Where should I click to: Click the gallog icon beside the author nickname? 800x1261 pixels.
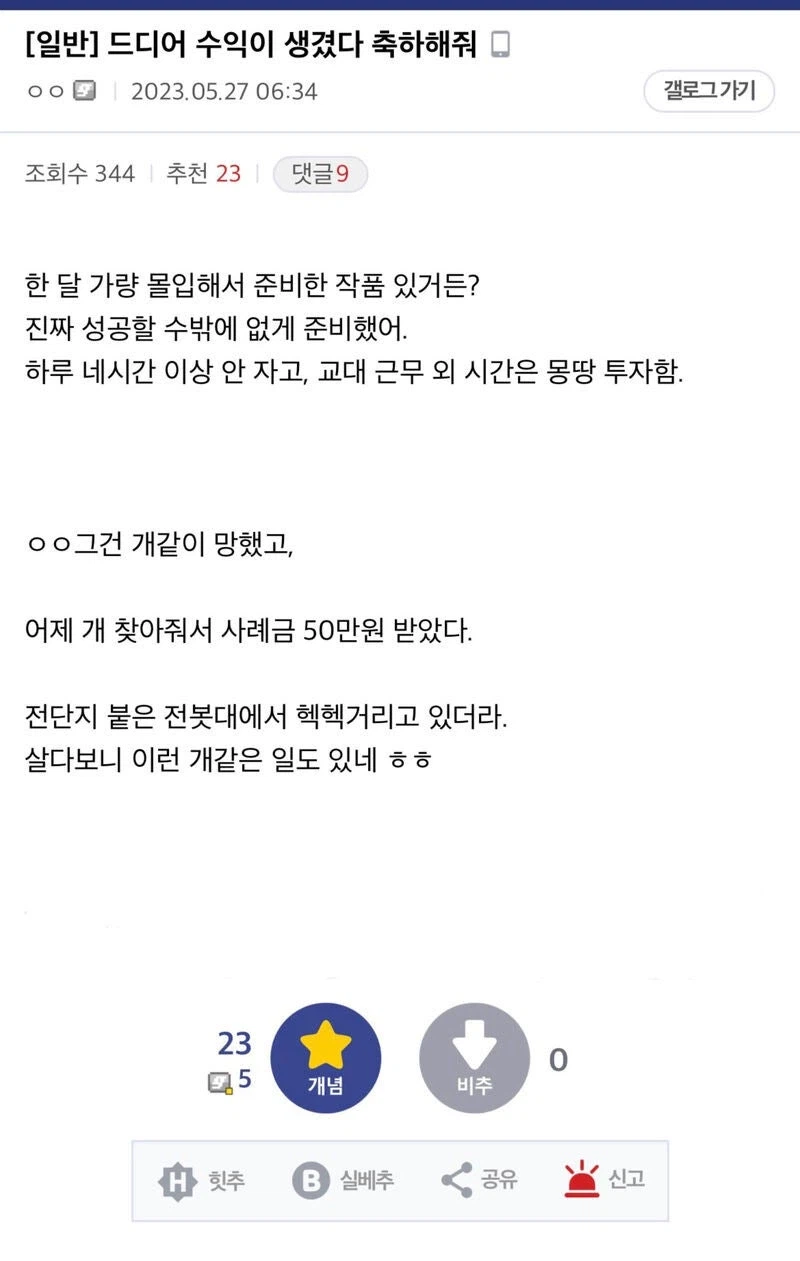82,90
